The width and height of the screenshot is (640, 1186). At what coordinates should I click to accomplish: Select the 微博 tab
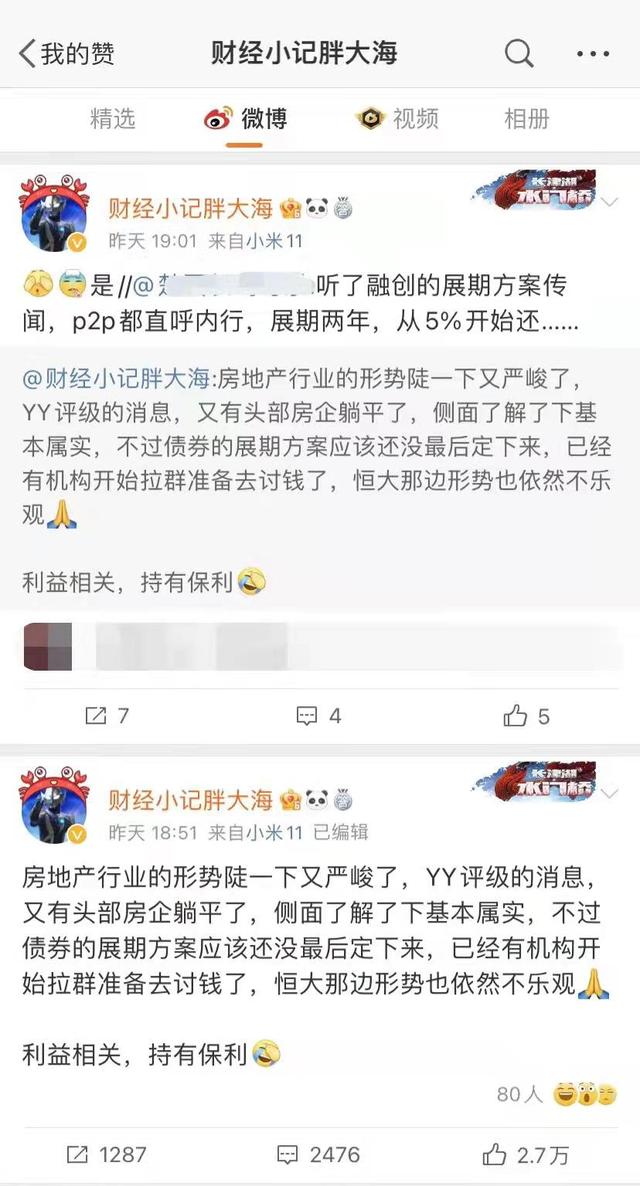(246, 119)
